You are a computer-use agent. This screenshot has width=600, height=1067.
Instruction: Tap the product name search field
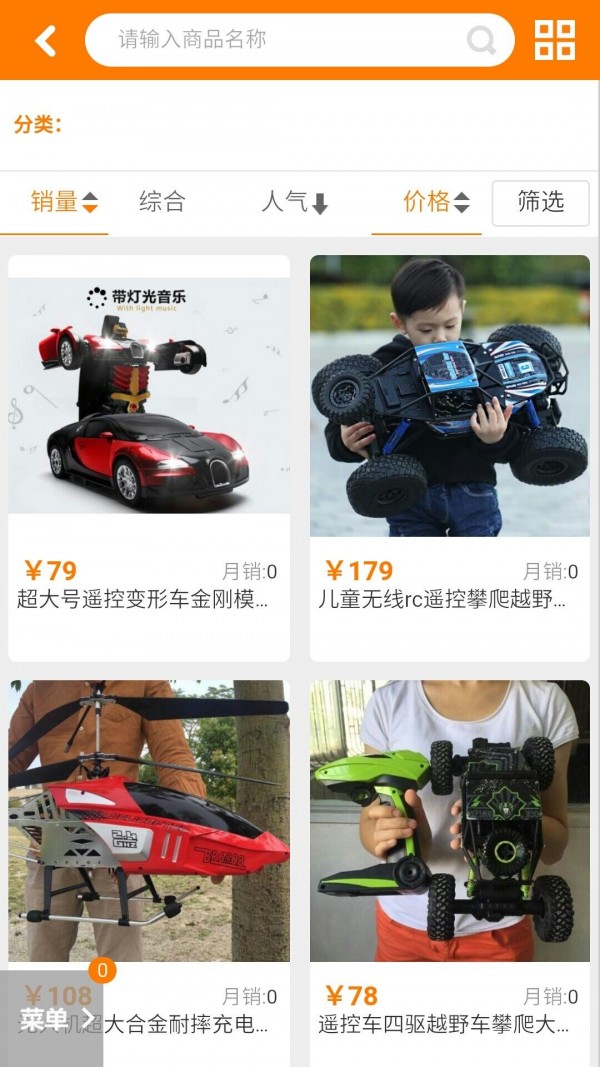click(x=280, y=40)
